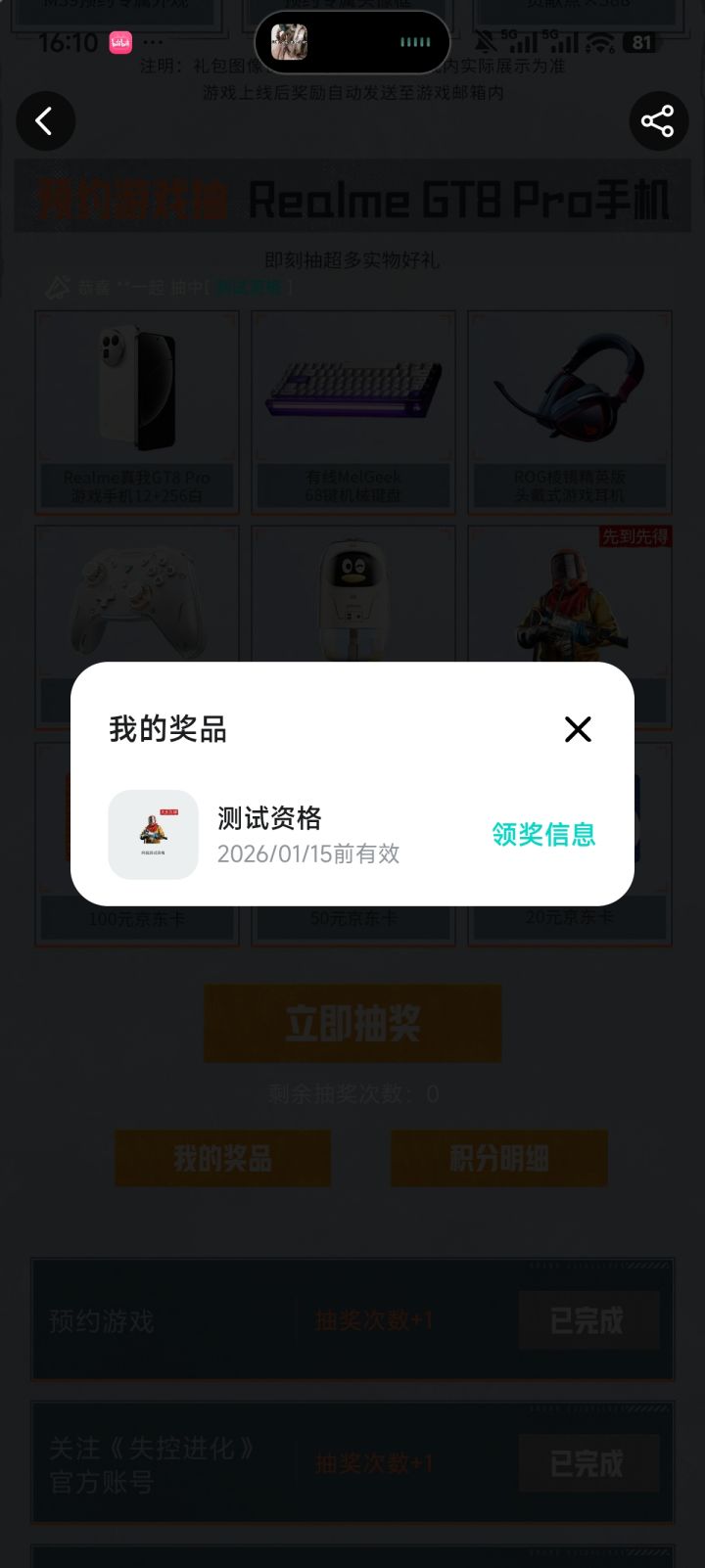The height and width of the screenshot is (1568, 705).
Task: Tap 已完成 for the 关注官方账号 task
Action: 588,1463
